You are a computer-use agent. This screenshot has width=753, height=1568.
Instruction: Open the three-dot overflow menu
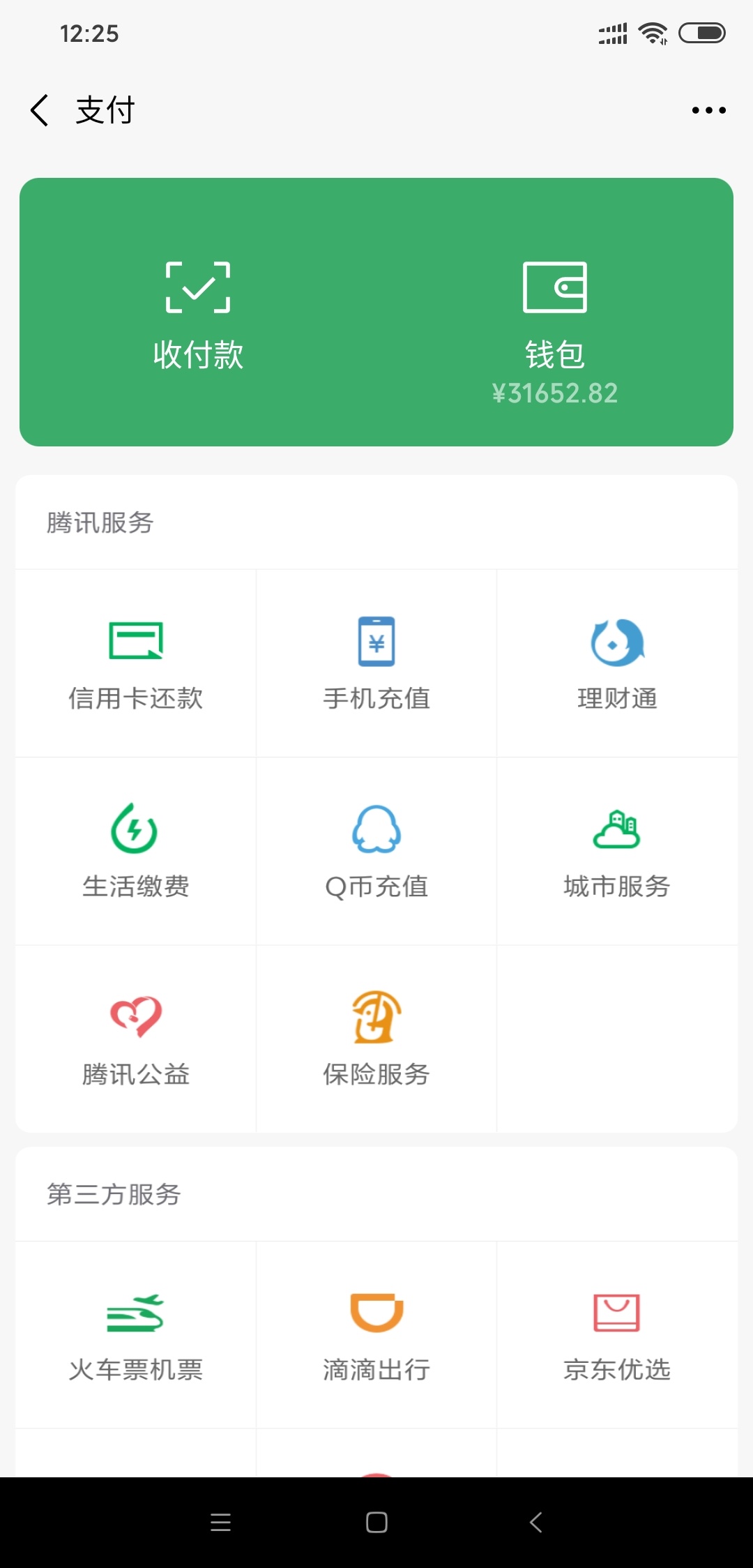pos(708,110)
